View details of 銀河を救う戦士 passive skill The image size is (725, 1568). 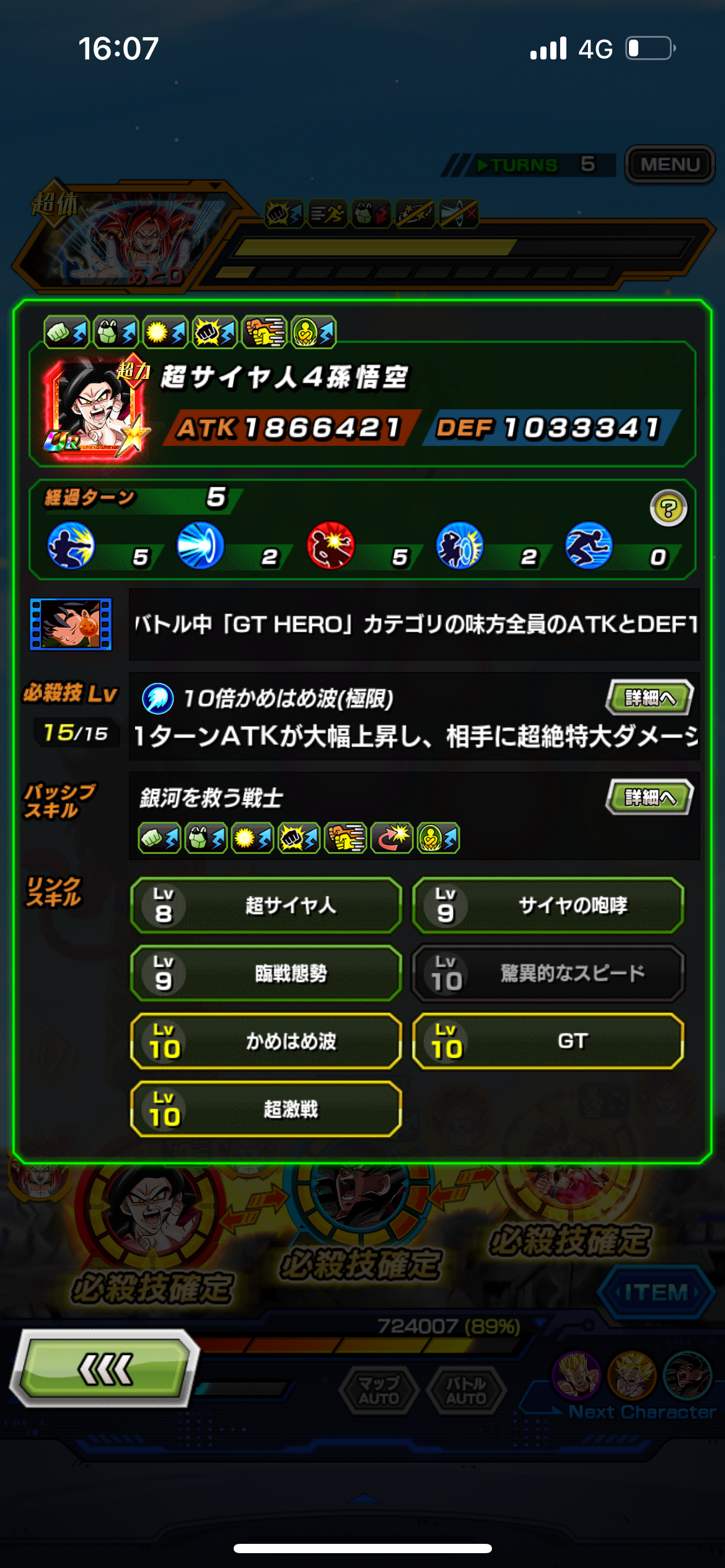(649, 796)
